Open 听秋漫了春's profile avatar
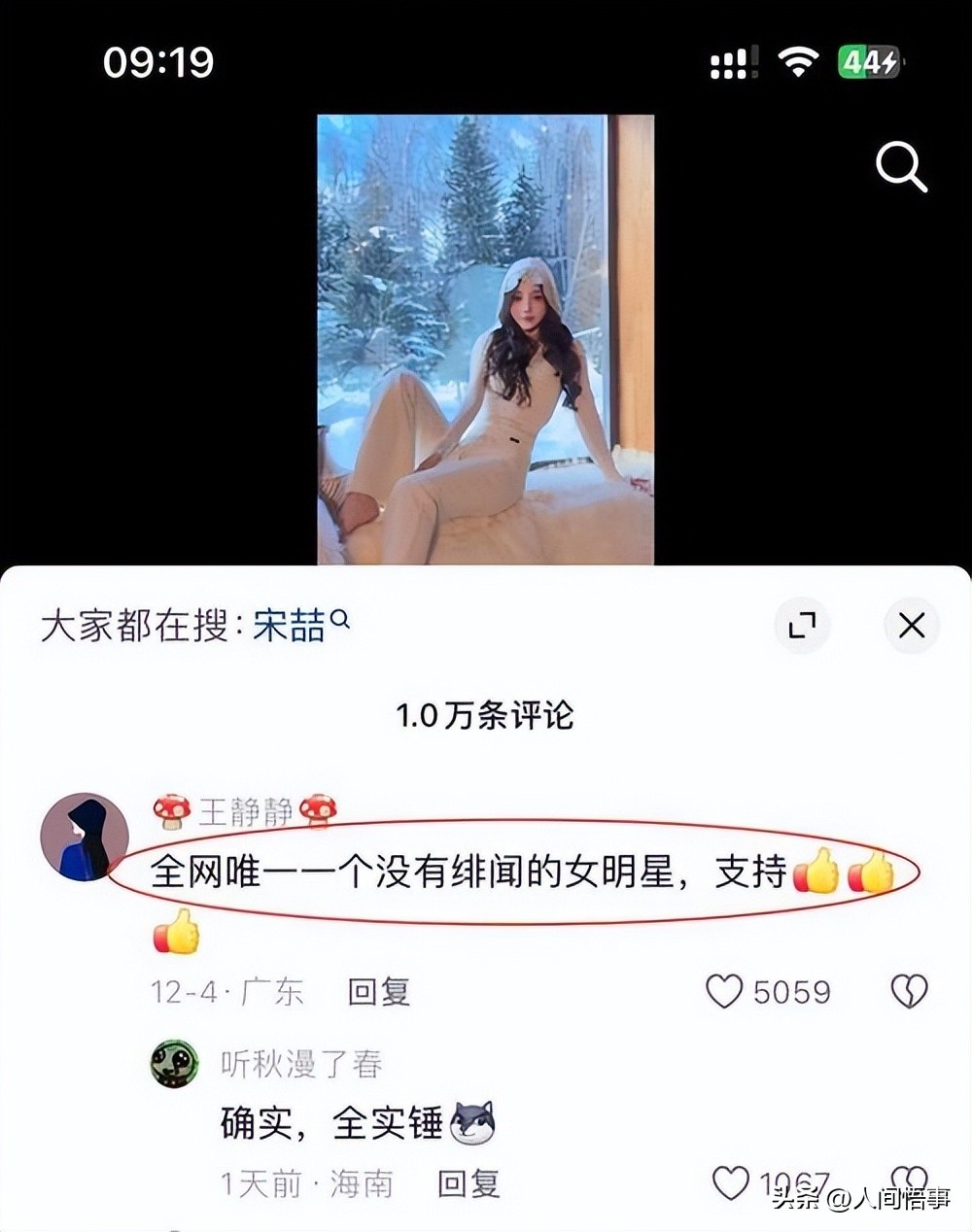 pyautogui.click(x=175, y=1065)
